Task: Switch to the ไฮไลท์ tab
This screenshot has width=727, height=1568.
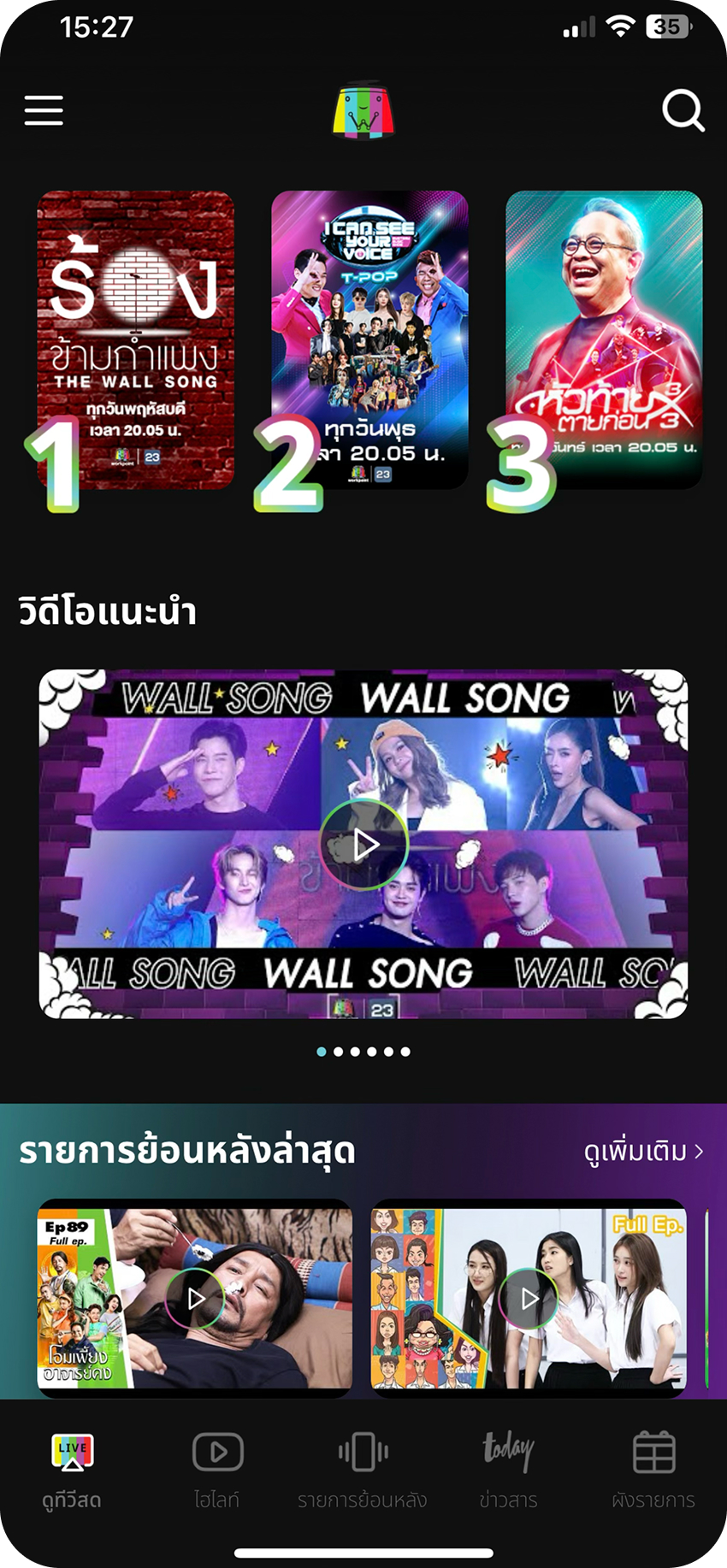Action: pos(217,1471)
